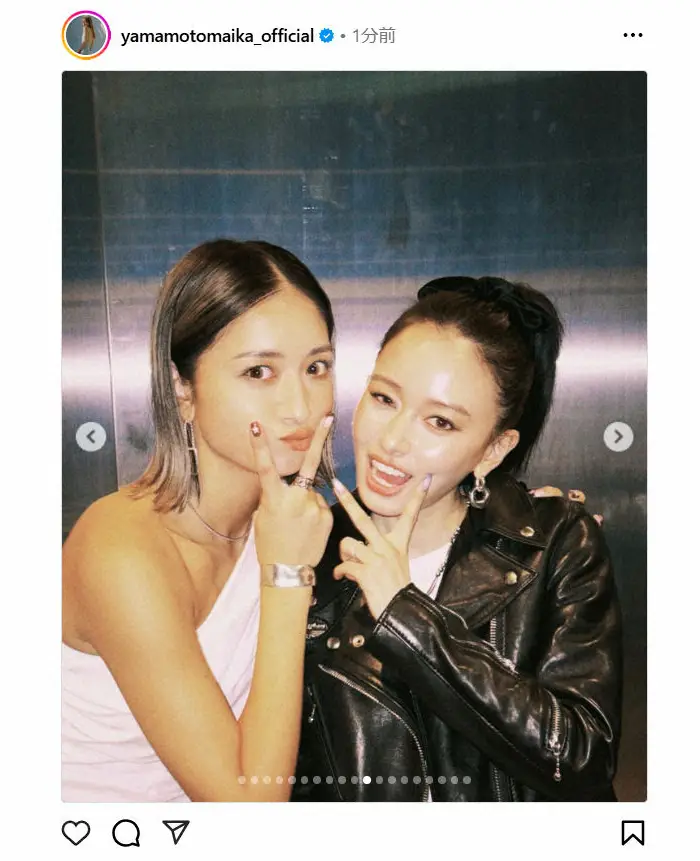Open the poster's profile picture
The width and height of the screenshot is (700, 861).
point(86,36)
